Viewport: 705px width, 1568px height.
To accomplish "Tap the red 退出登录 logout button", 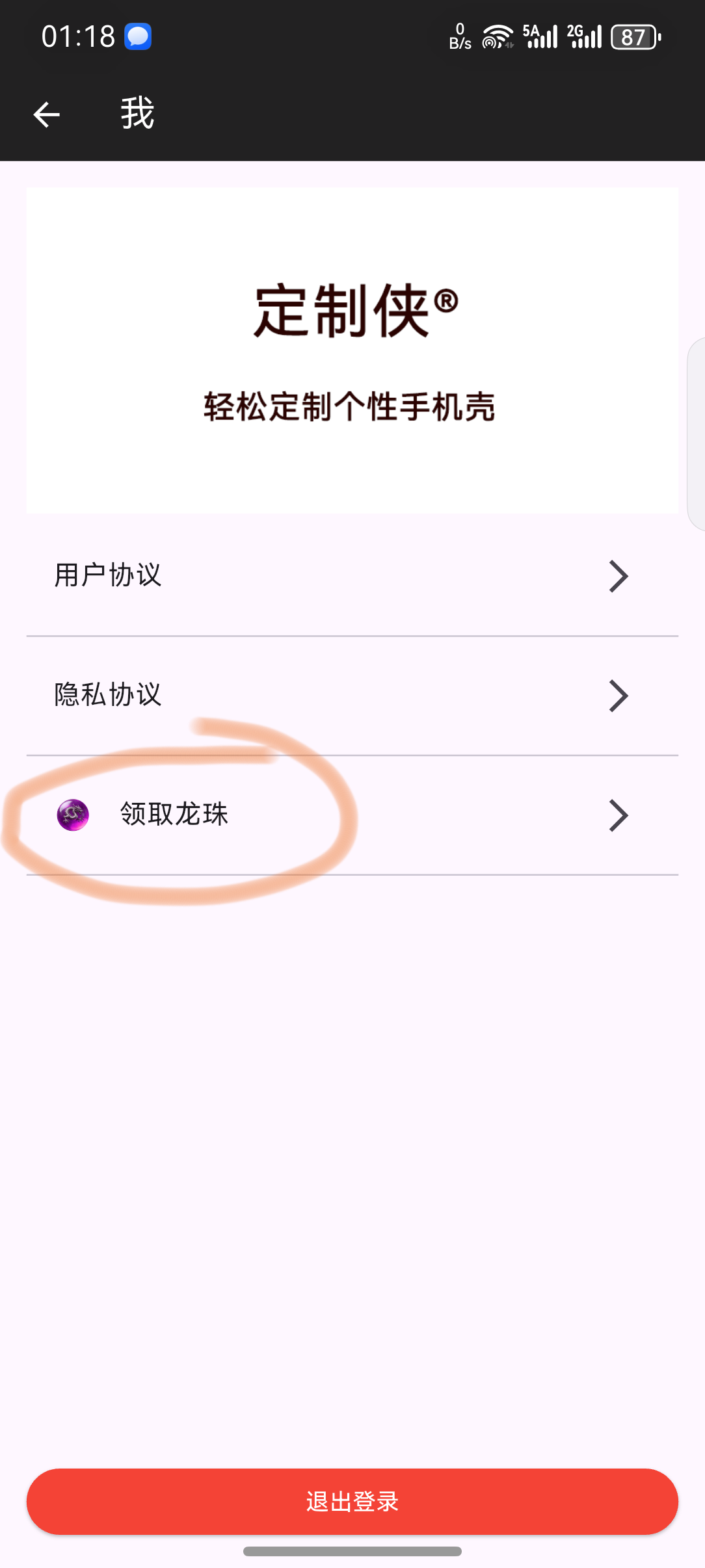I will pyautogui.click(x=352, y=1502).
